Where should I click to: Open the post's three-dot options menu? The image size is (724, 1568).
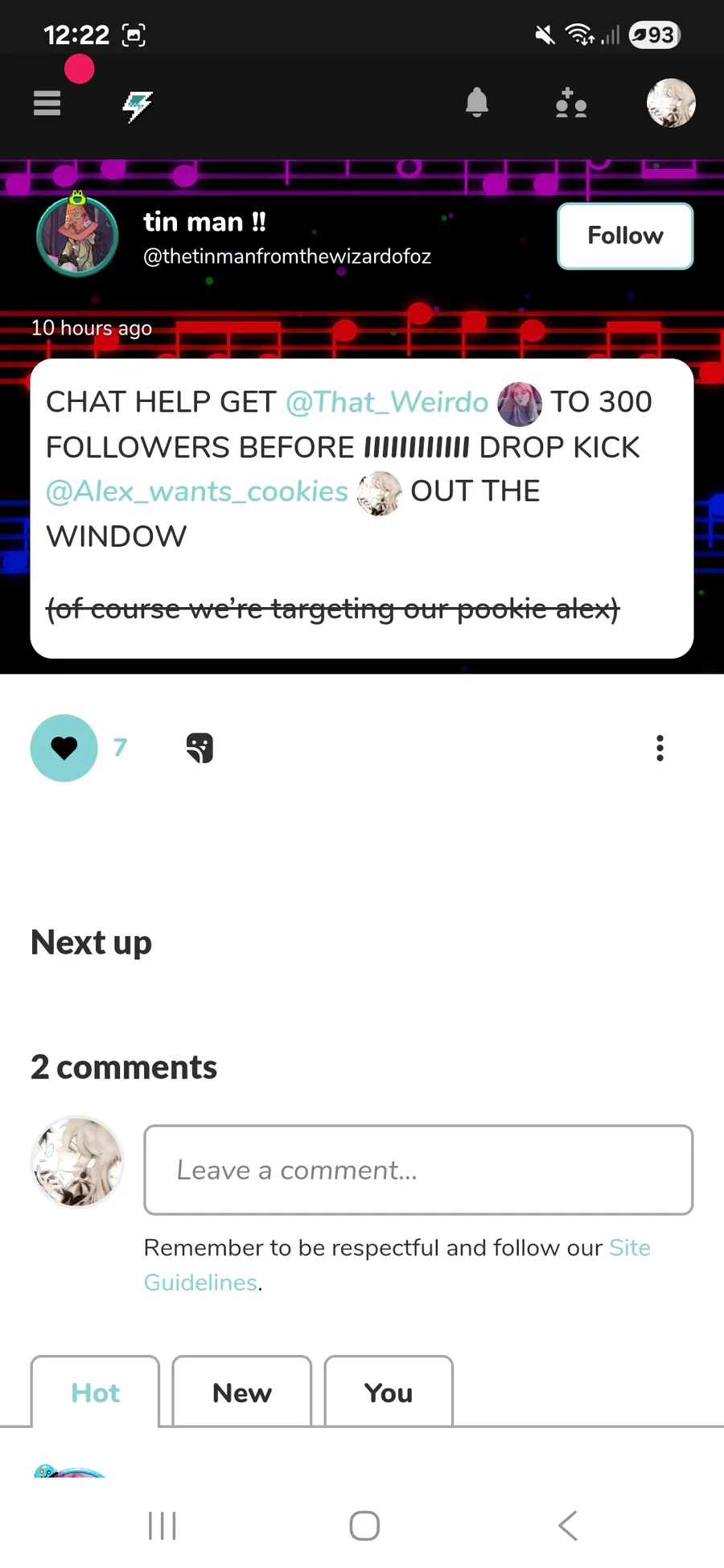pyautogui.click(x=660, y=748)
